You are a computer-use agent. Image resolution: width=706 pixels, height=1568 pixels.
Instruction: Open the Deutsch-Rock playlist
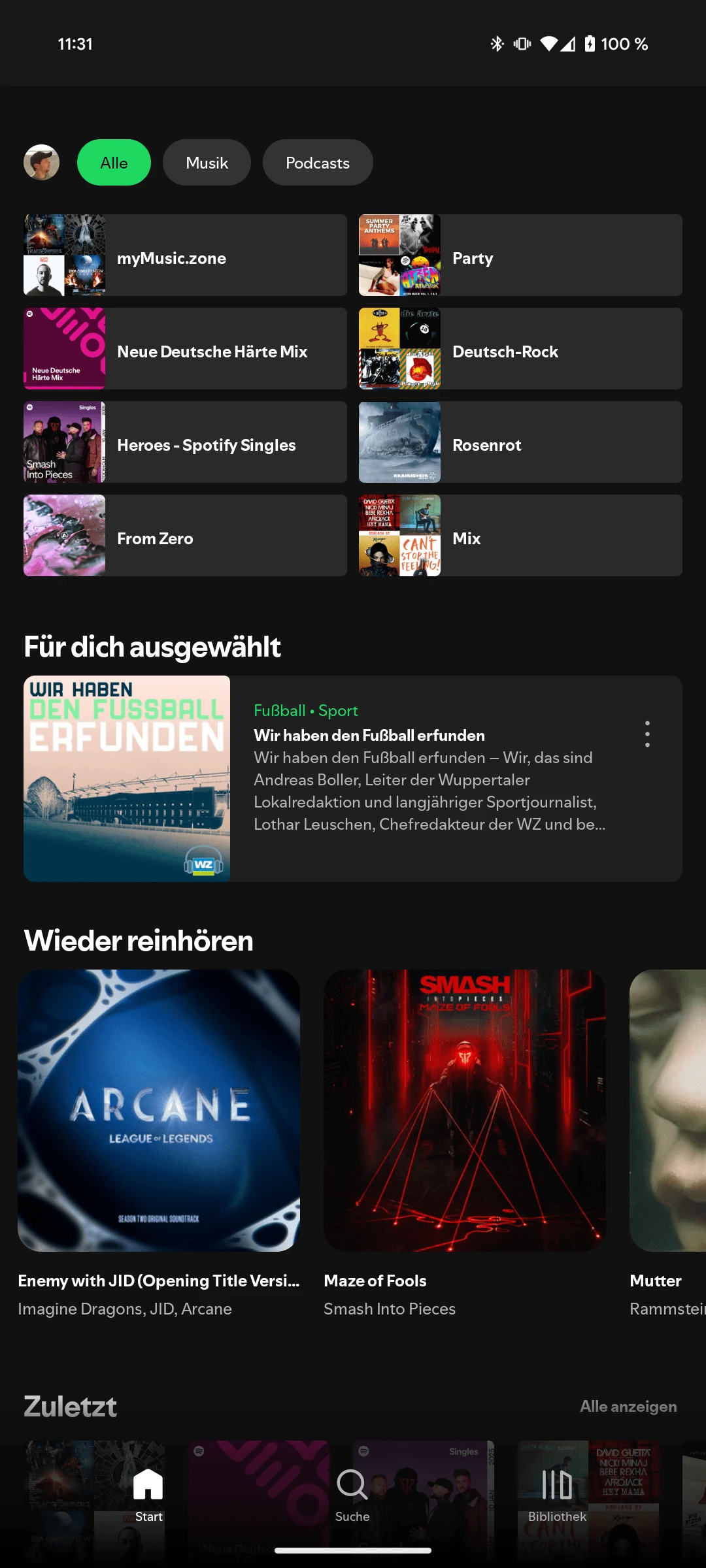[520, 348]
